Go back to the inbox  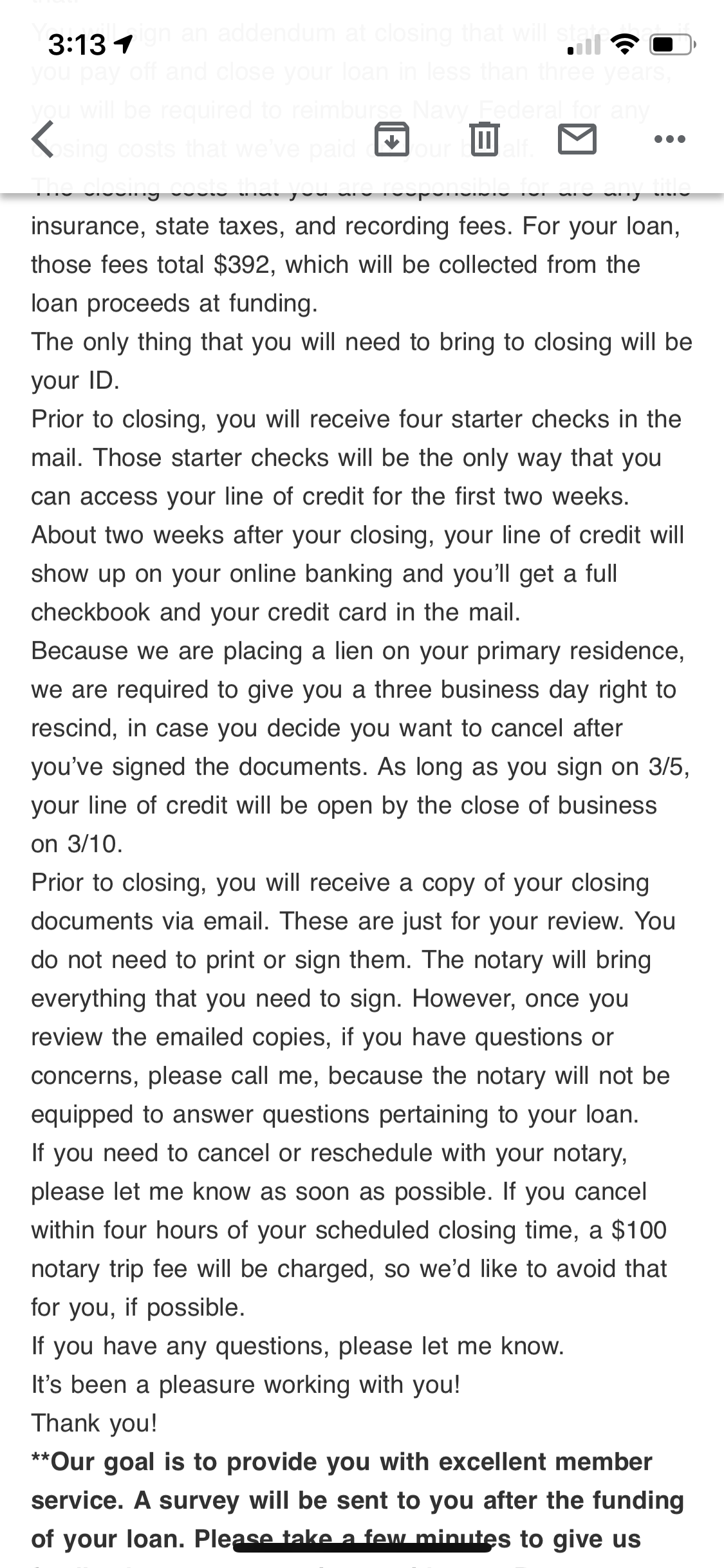43,139
